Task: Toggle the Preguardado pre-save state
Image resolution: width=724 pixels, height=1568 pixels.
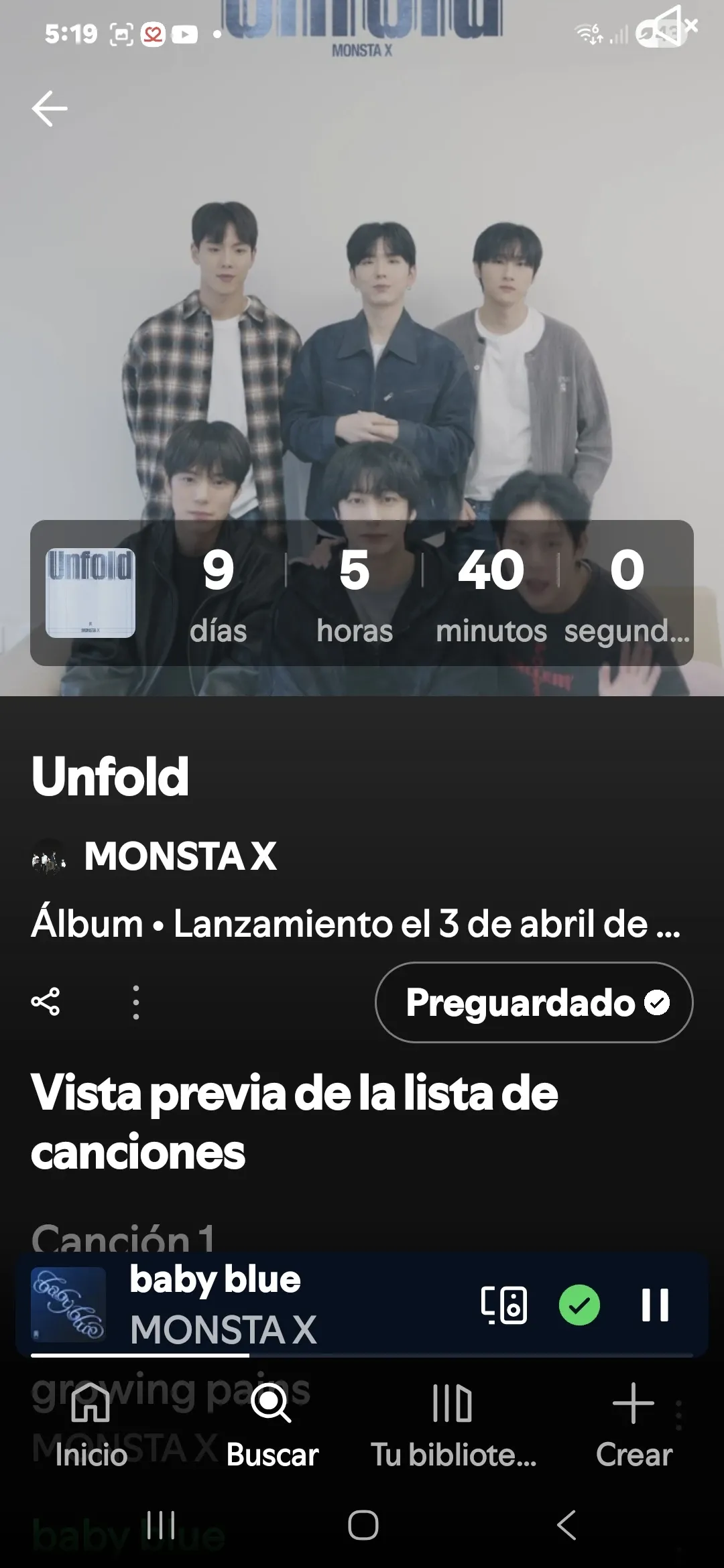Action: 533,1003
